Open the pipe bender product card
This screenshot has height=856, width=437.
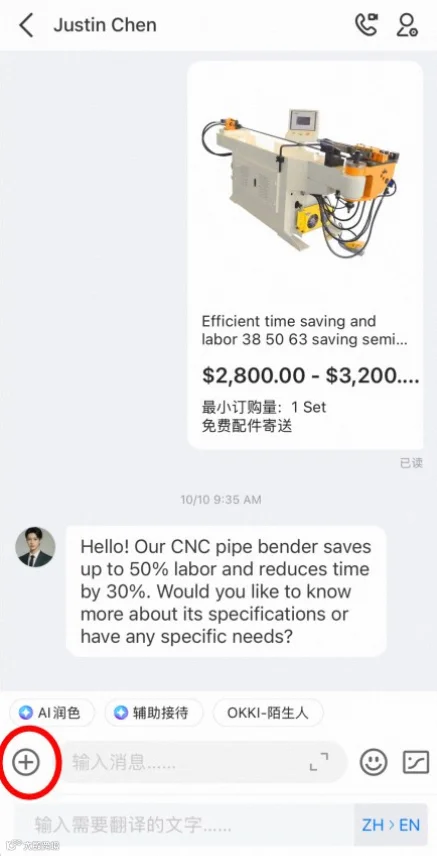click(x=305, y=255)
